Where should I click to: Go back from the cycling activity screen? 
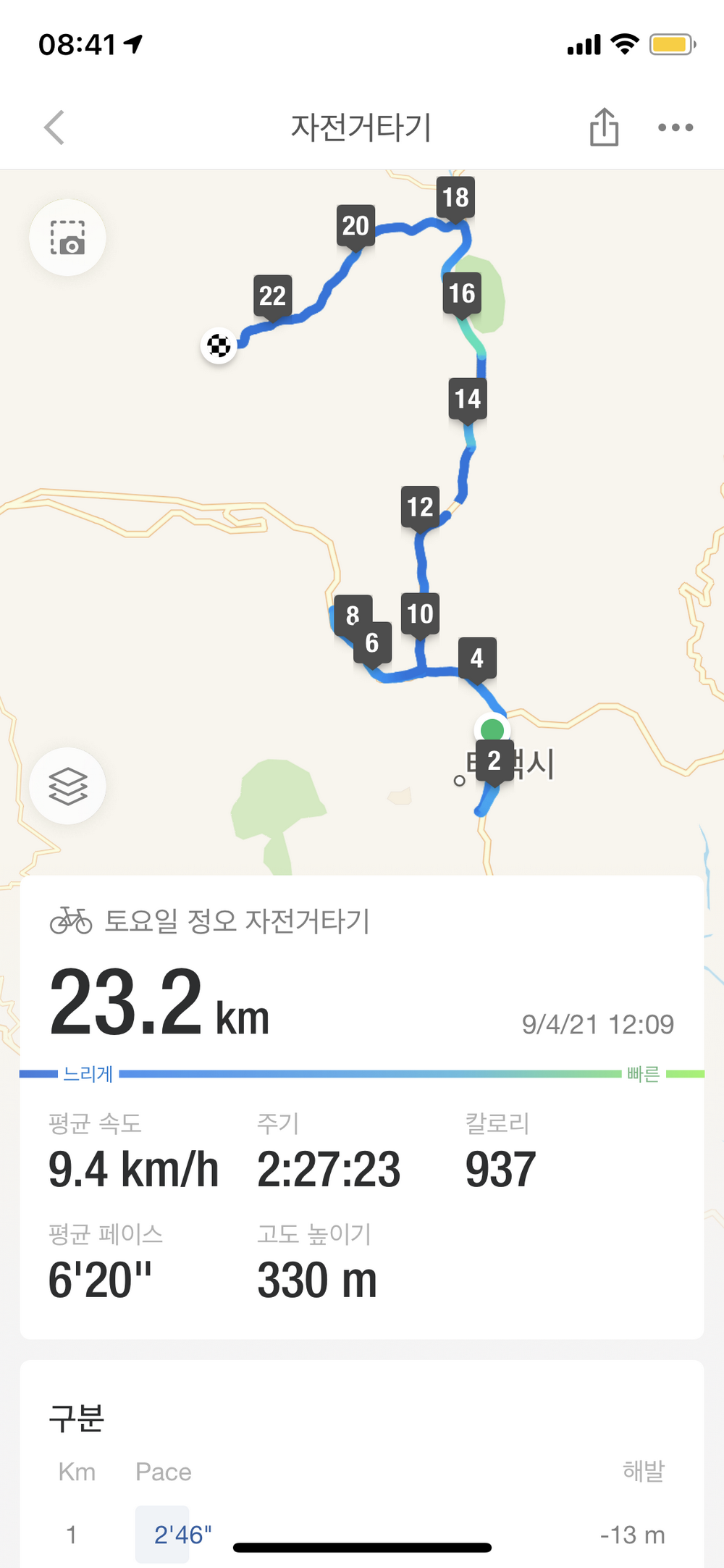54,127
